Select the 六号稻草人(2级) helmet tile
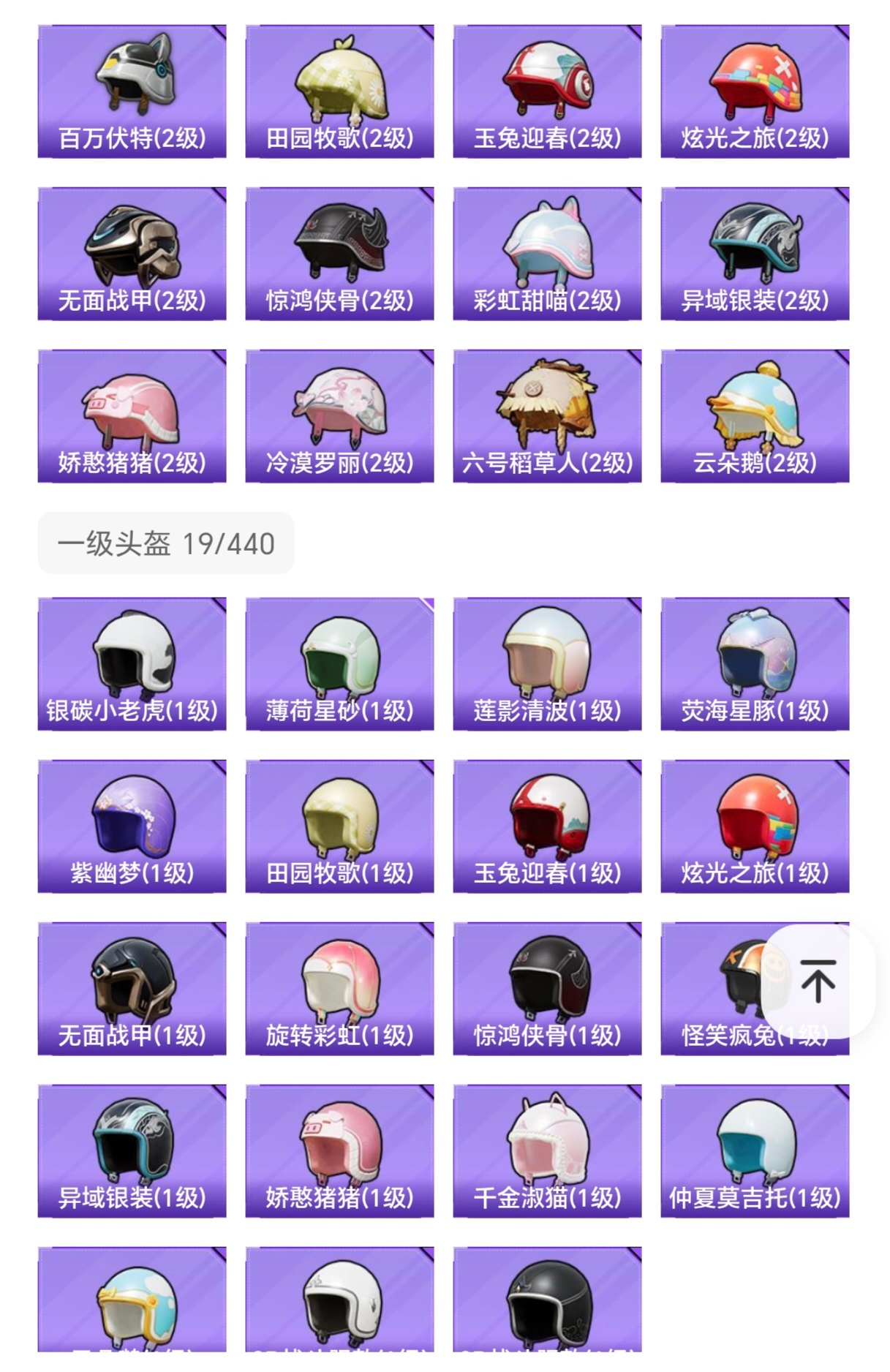Screen dimensions: 890x1372 tap(547, 416)
